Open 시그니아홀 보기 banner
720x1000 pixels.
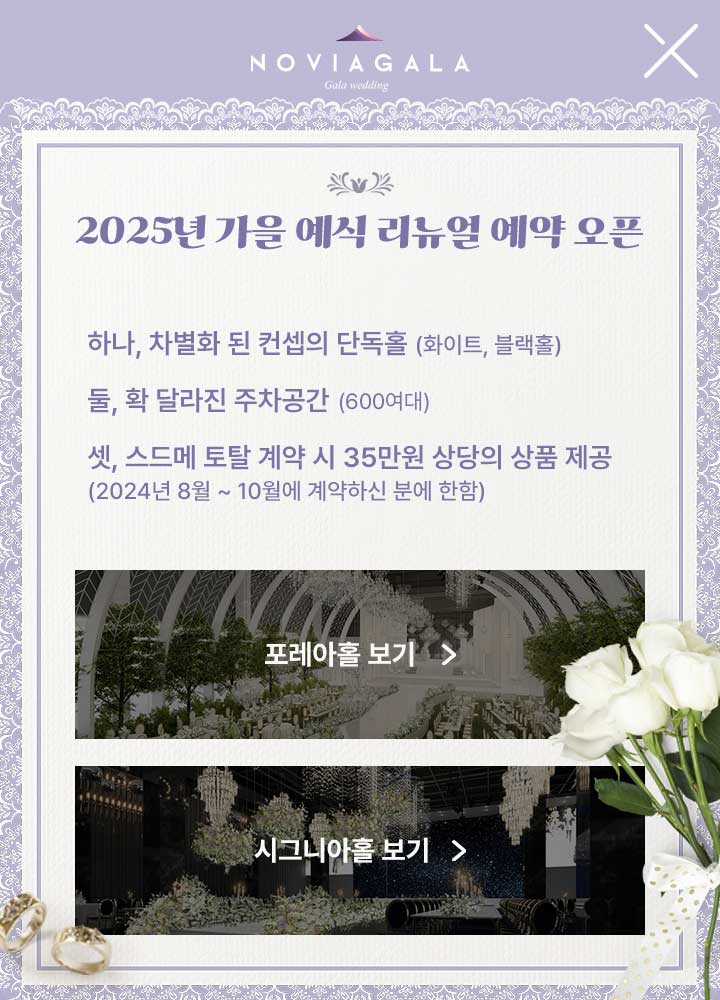click(360, 851)
